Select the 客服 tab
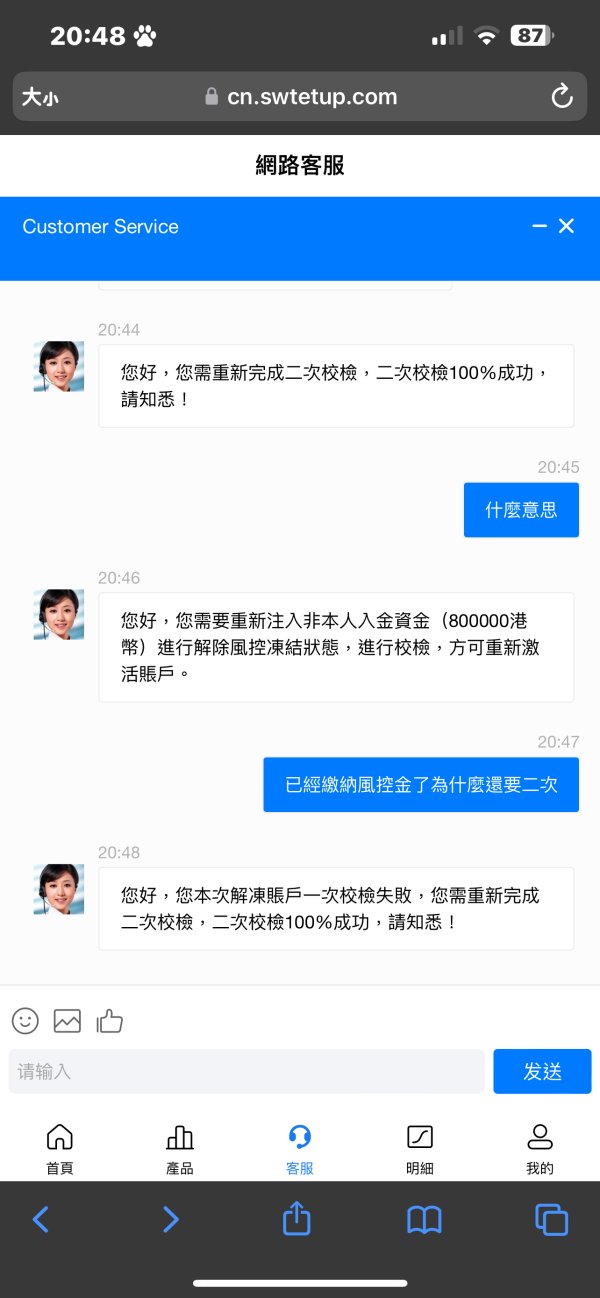 click(300, 1149)
